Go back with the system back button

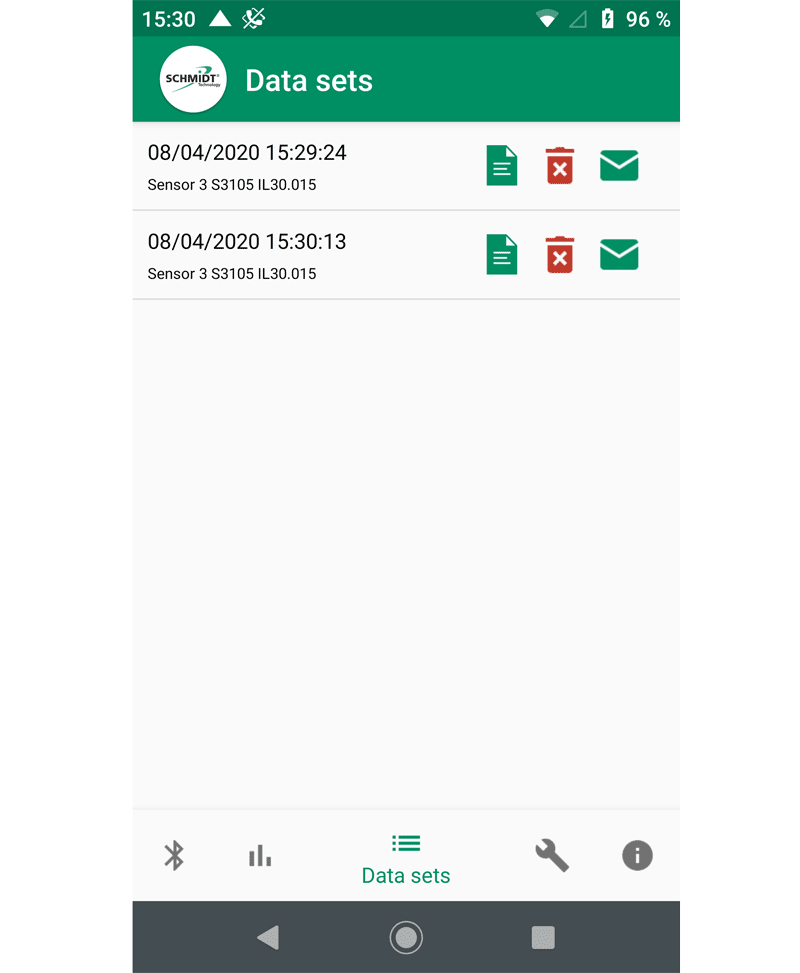[267, 937]
